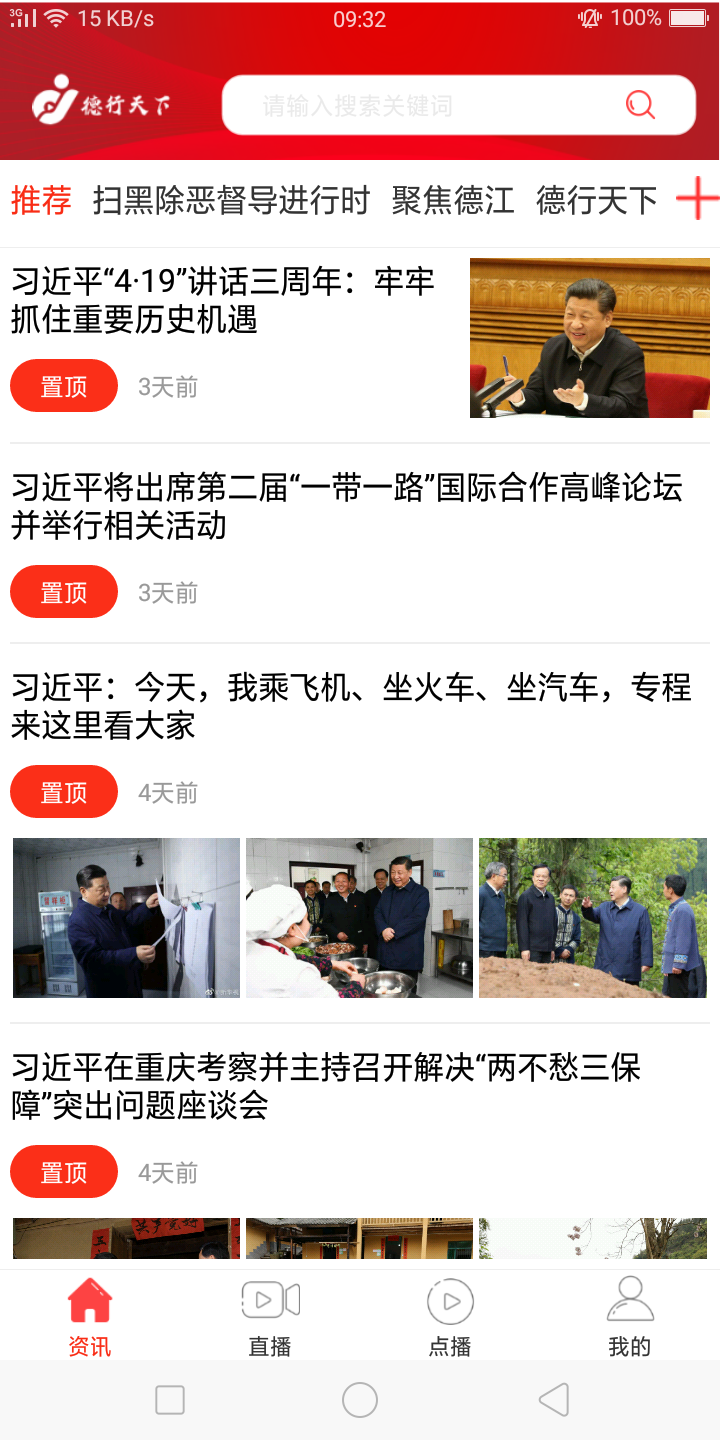The image size is (720, 1440).
Task: Tap the search magnifier icon
Action: (x=640, y=104)
